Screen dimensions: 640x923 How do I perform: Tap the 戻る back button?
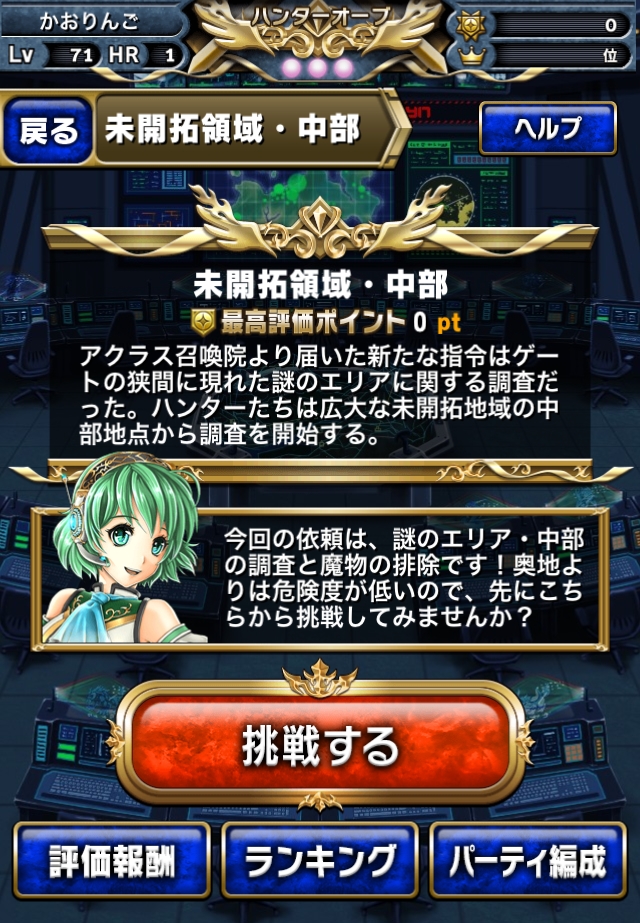48,130
